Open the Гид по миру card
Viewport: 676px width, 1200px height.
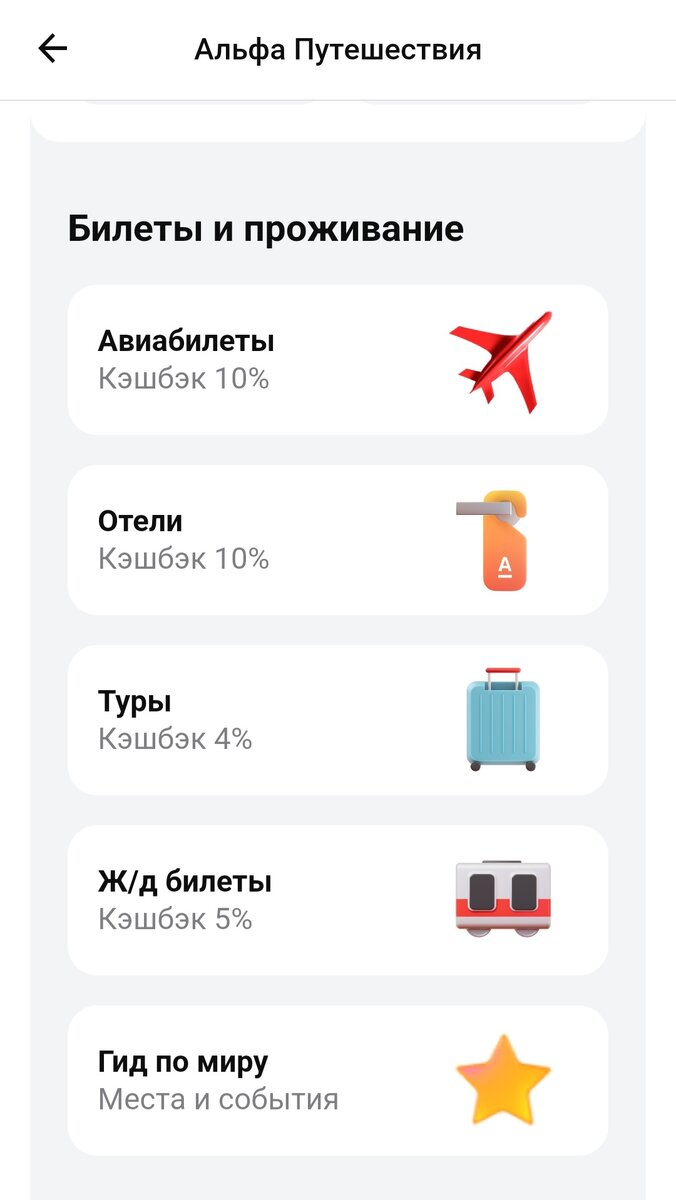tap(337, 1080)
